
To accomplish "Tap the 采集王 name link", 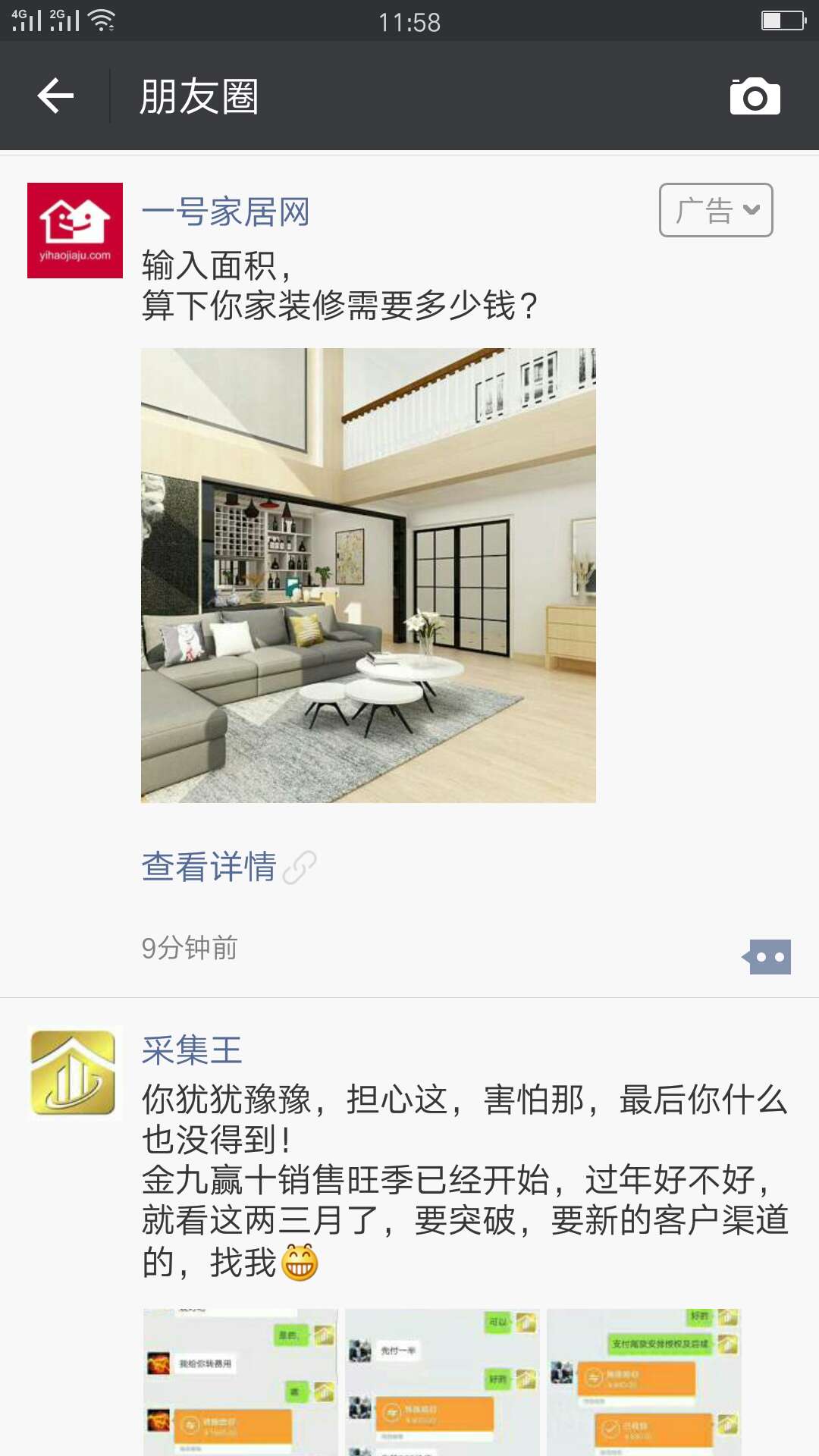I will [192, 1051].
